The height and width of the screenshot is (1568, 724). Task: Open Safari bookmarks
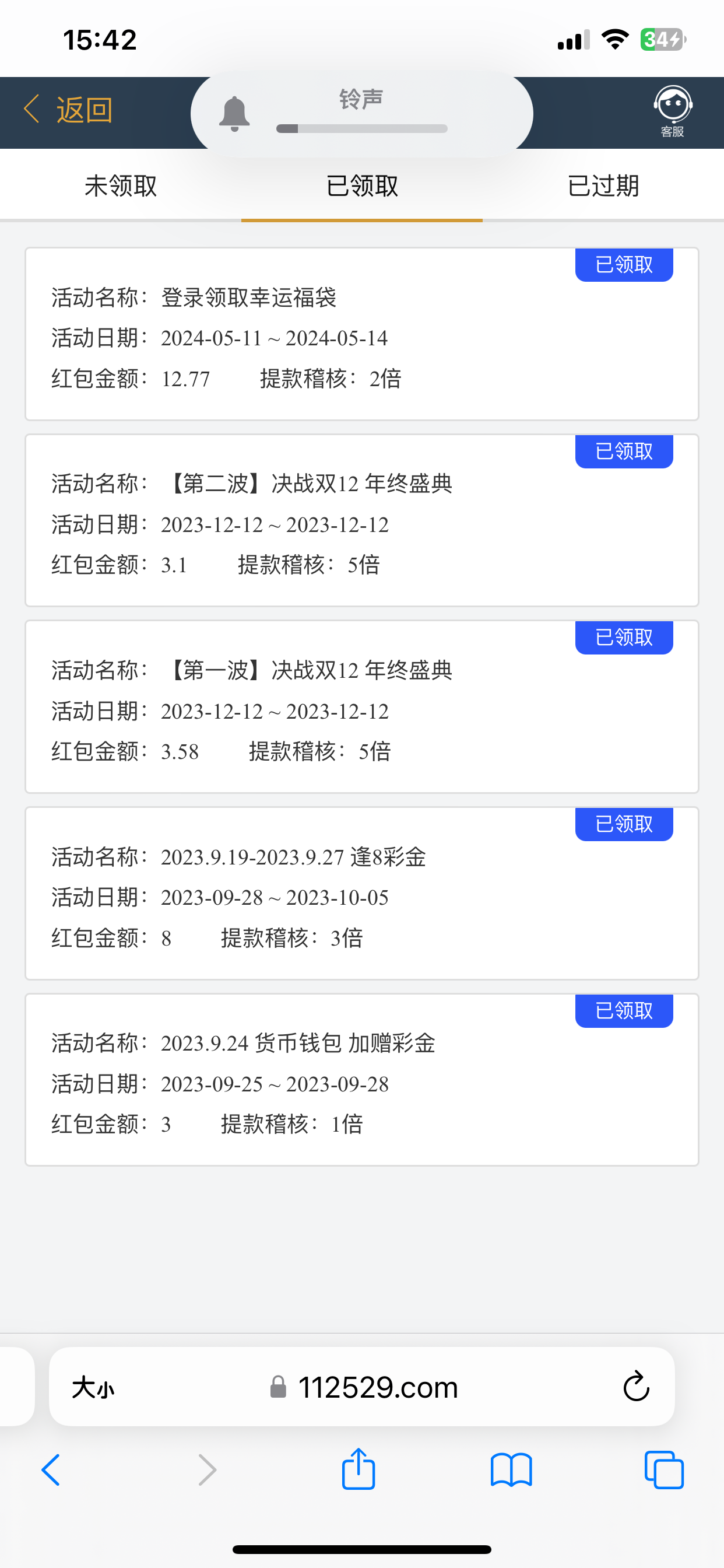click(511, 1470)
